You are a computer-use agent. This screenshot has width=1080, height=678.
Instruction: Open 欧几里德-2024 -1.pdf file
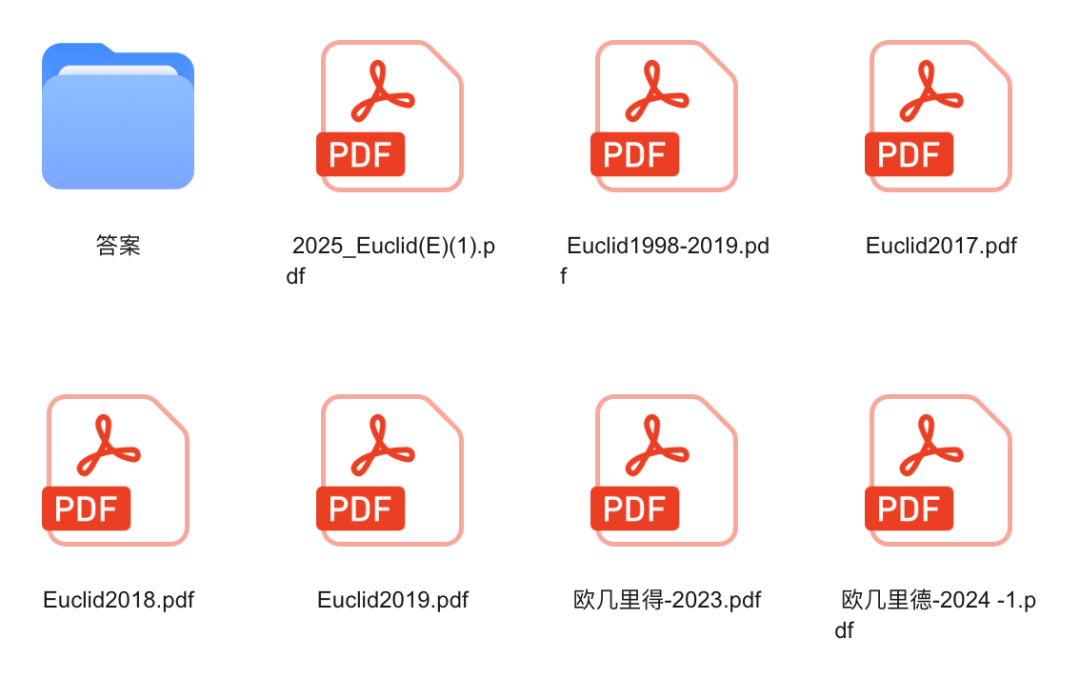tap(940, 471)
